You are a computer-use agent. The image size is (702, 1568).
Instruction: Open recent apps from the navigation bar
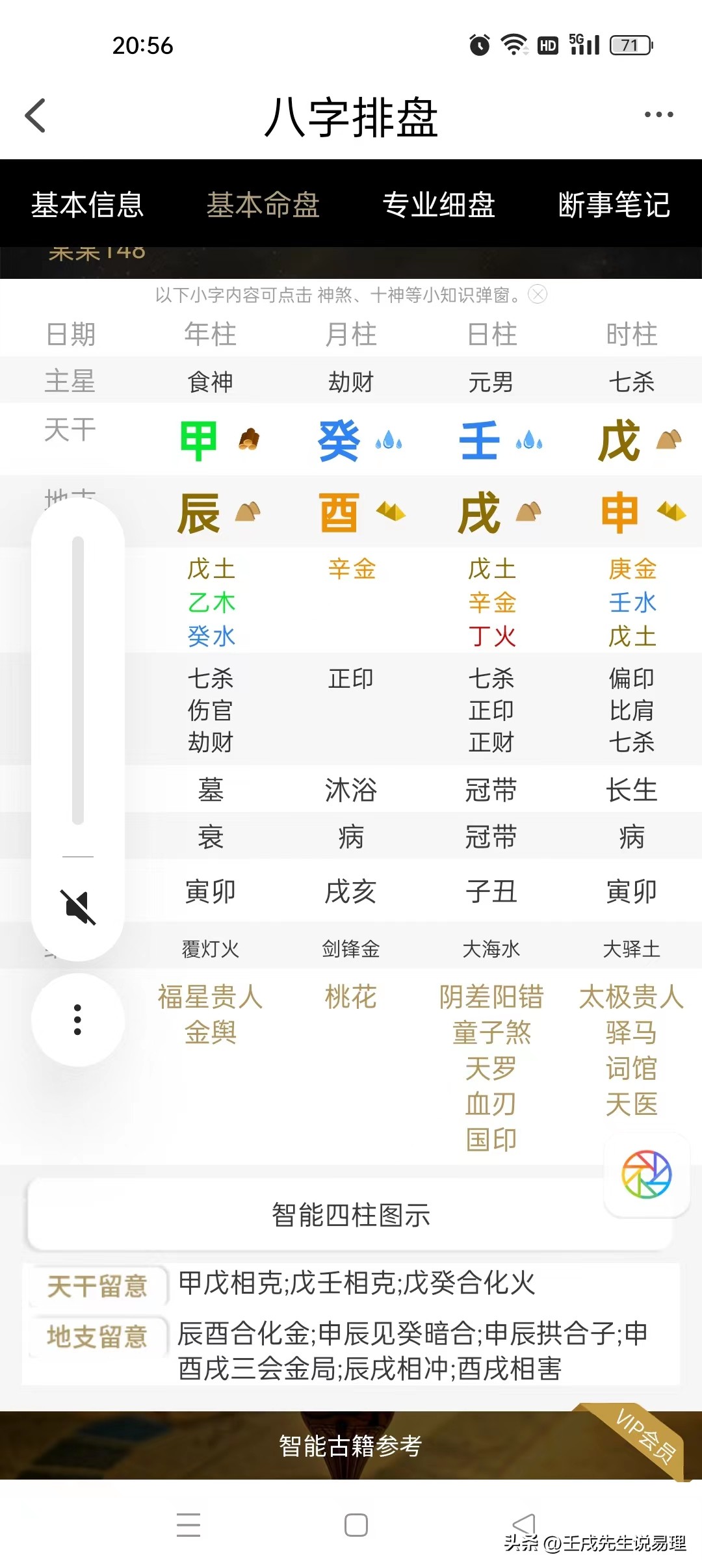click(x=188, y=1525)
